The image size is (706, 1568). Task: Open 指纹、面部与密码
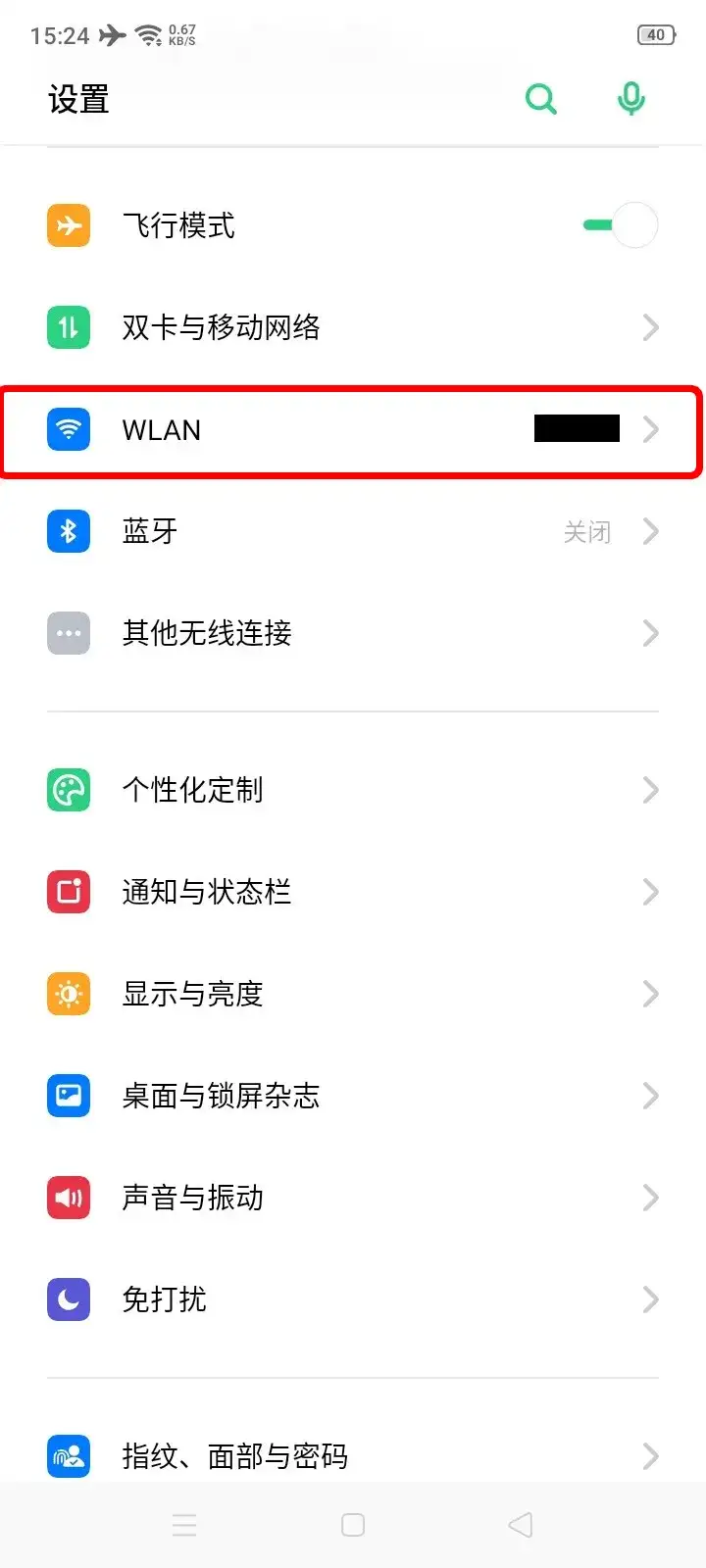click(353, 1456)
